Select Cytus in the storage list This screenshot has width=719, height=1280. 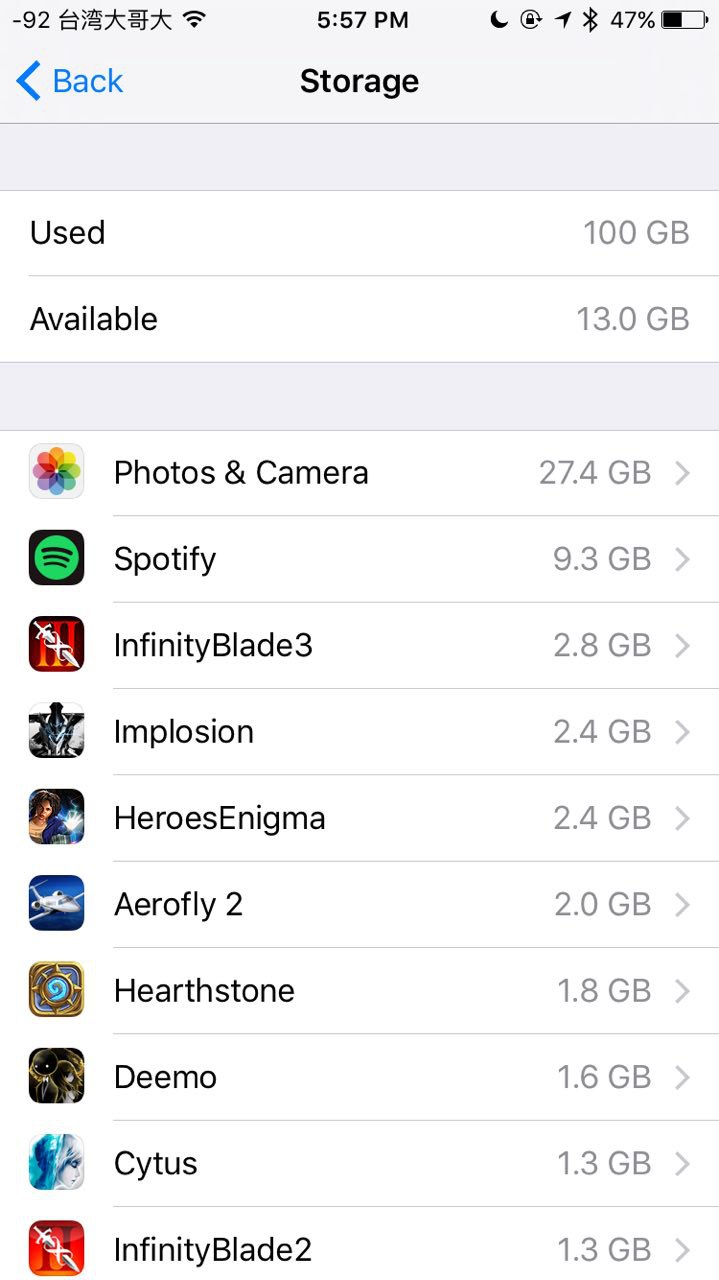360,1163
